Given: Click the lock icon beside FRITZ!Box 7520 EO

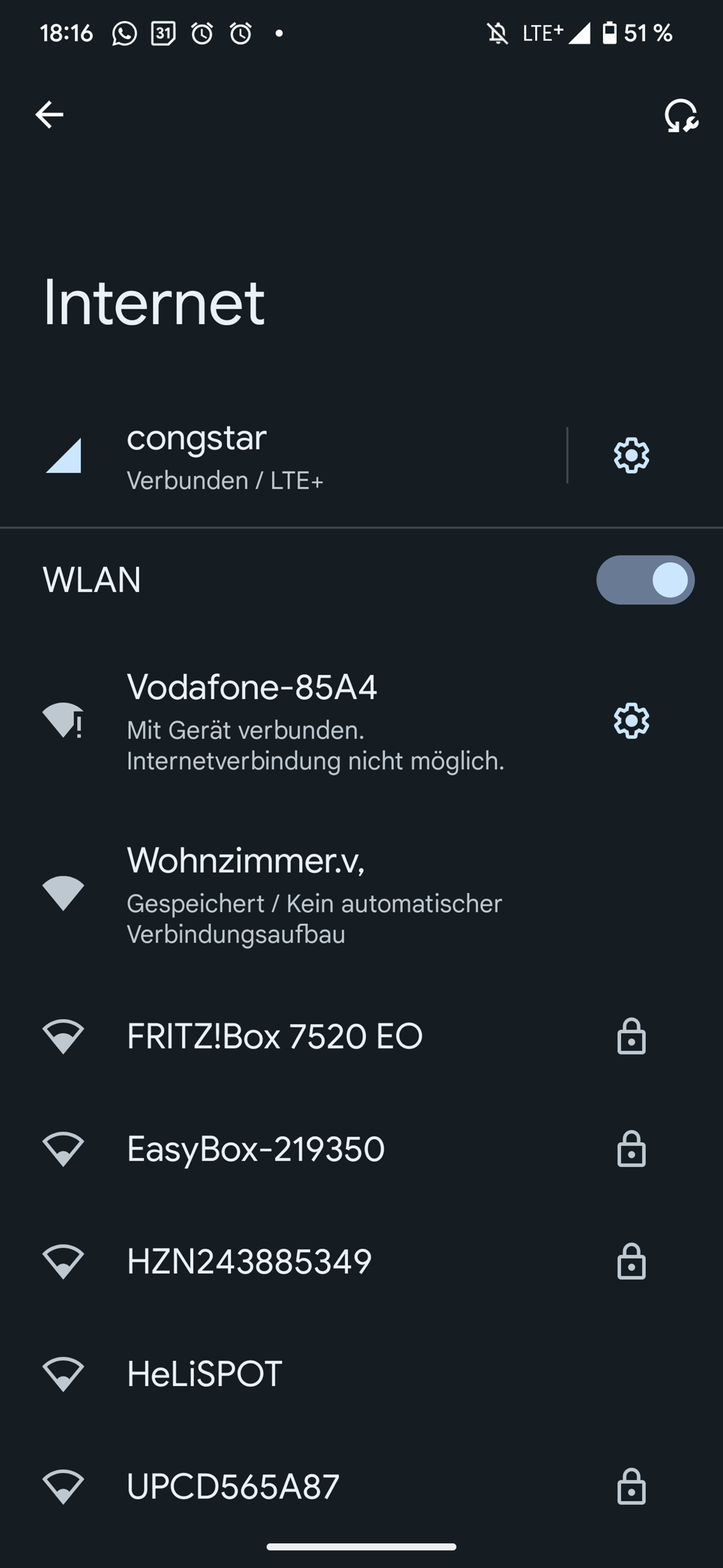Looking at the screenshot, I should pyautogui.click(x=632, y=1036).
